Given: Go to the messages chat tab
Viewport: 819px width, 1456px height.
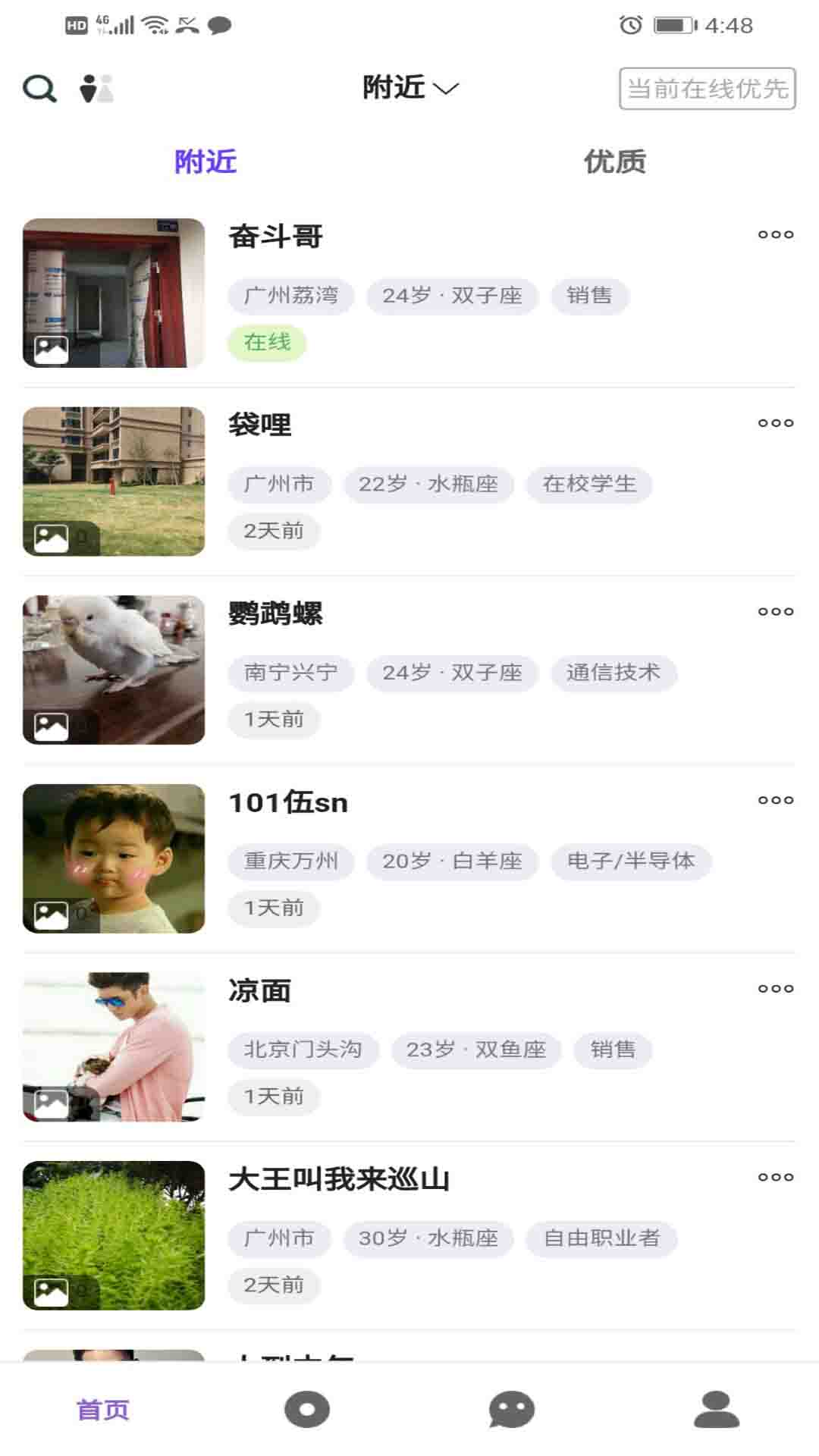Looking at the screenshot, I should point(512,1410).
